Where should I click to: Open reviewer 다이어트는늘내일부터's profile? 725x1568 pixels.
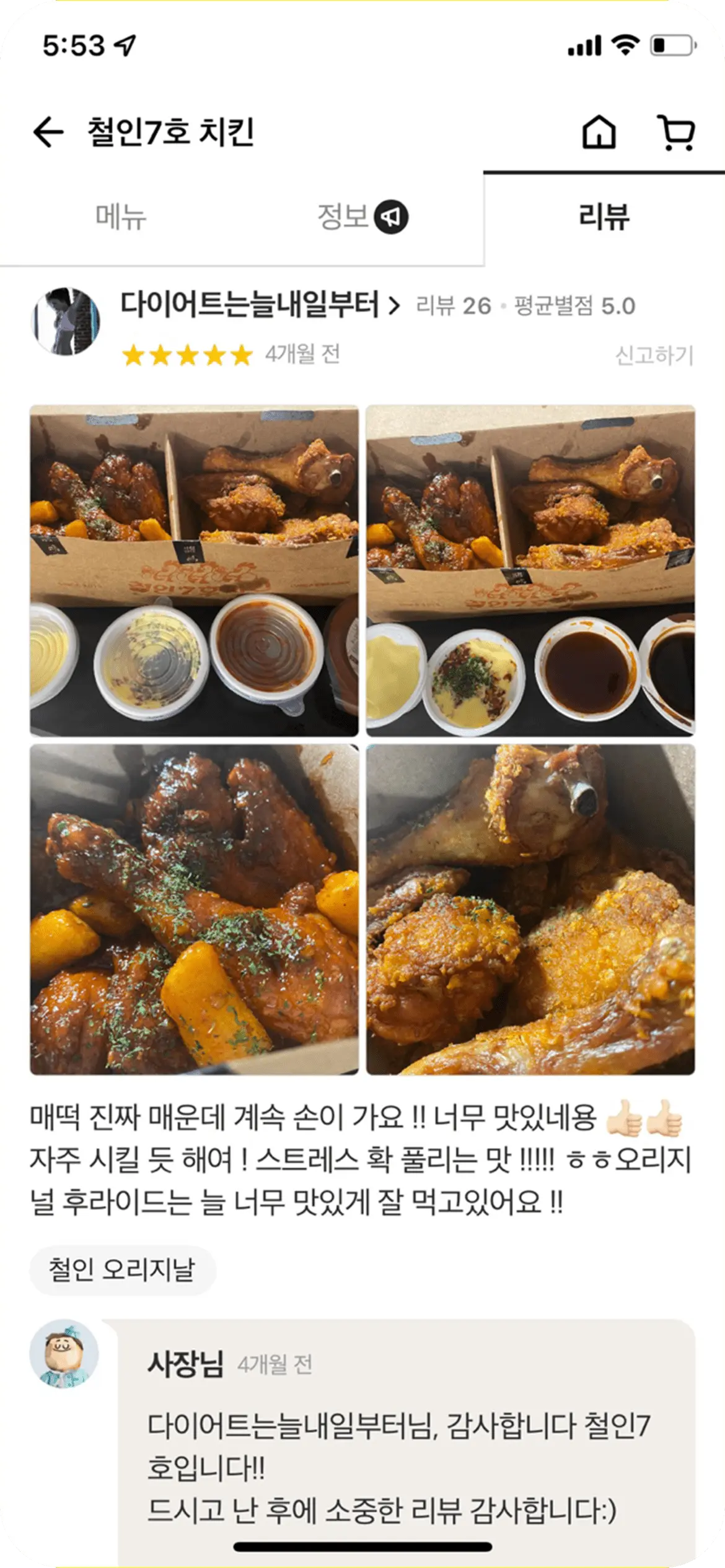(260, 305)
